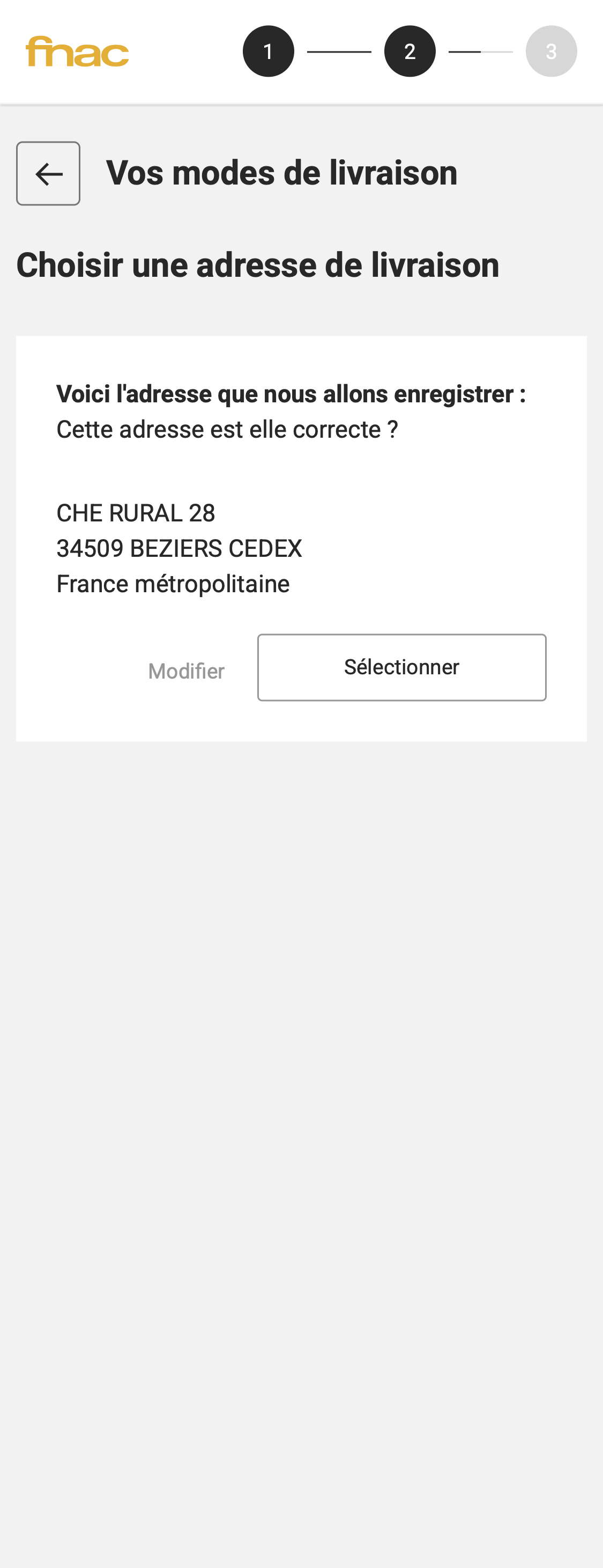Open step 1 of the checkout flow
Viewport: 603px width, 1568px height.
click(x=269, y=51)
